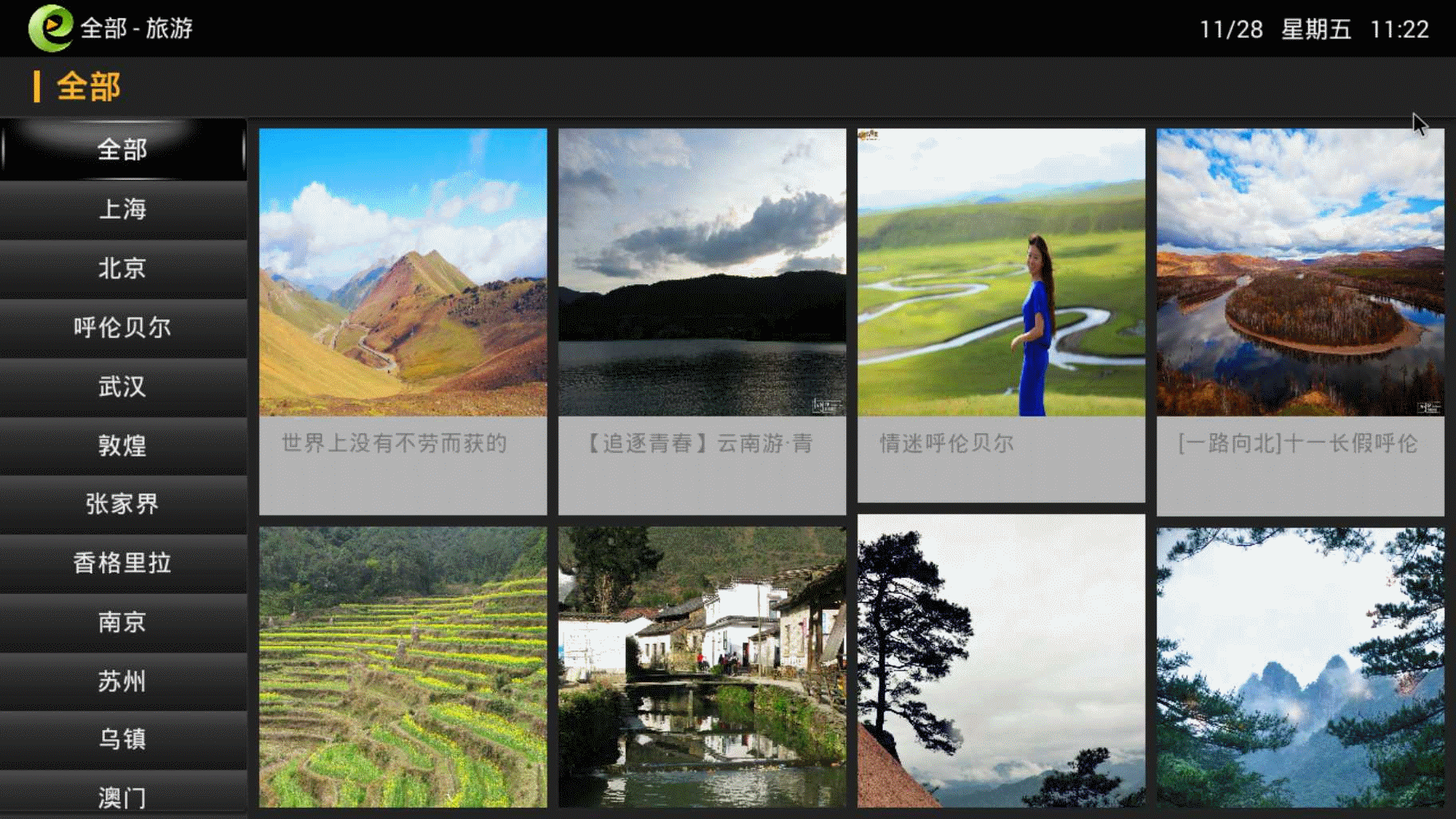Open the misty mountain peaks photo card
This screenshot has width=1456, height=819.
pyautogui.click(x=1300, y=667)
